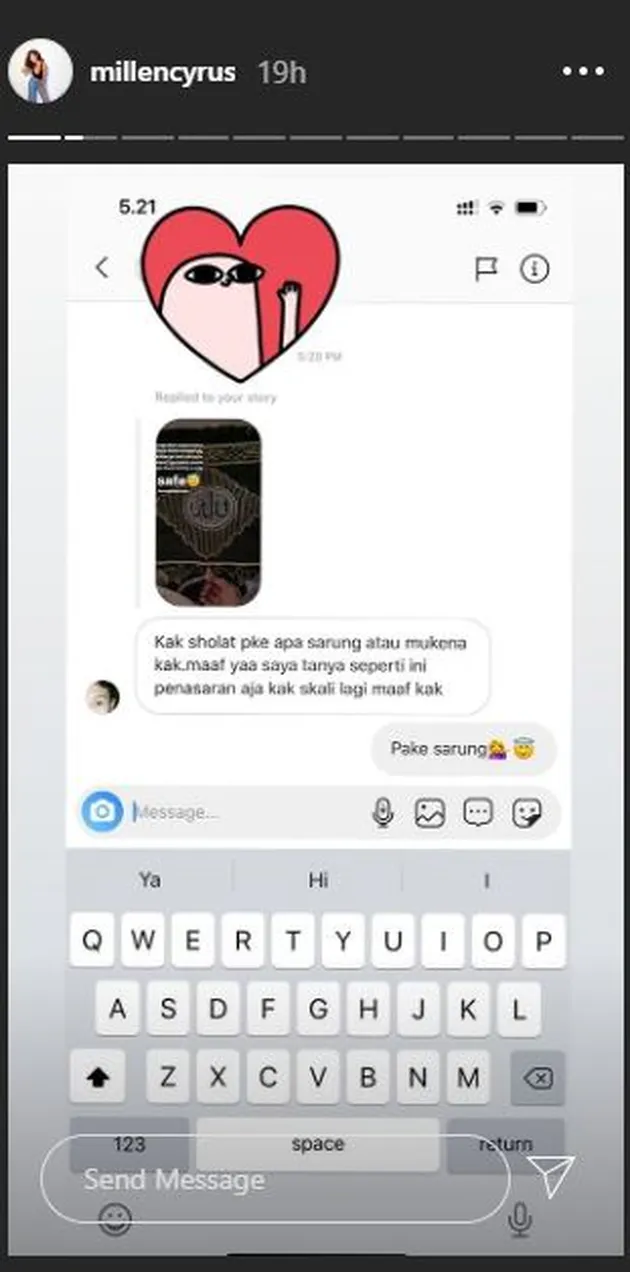This screenshot has height=1272, width=630.
Task: Share this story via paper plane
Action: (551, 1177)
